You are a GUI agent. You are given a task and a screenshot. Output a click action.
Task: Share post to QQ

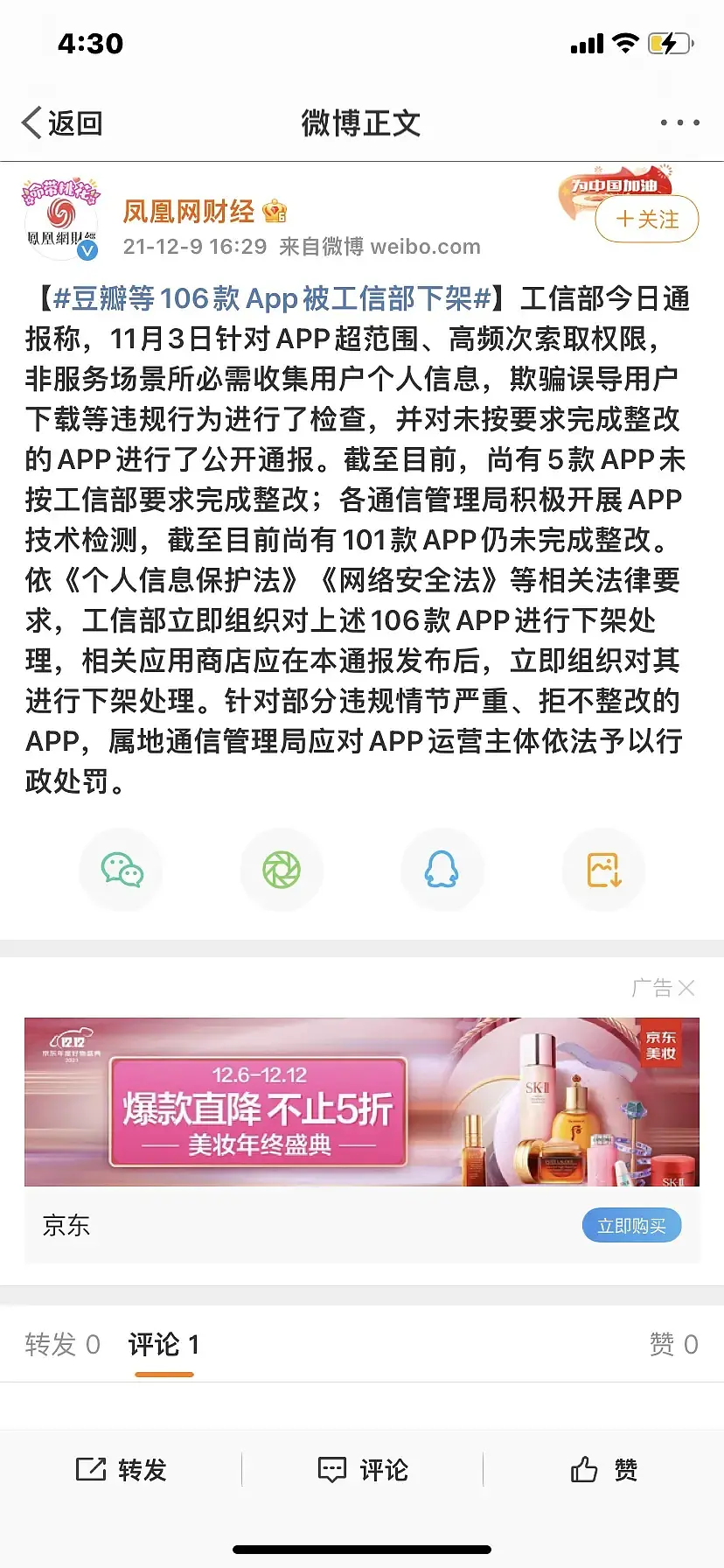pos(442,870)
